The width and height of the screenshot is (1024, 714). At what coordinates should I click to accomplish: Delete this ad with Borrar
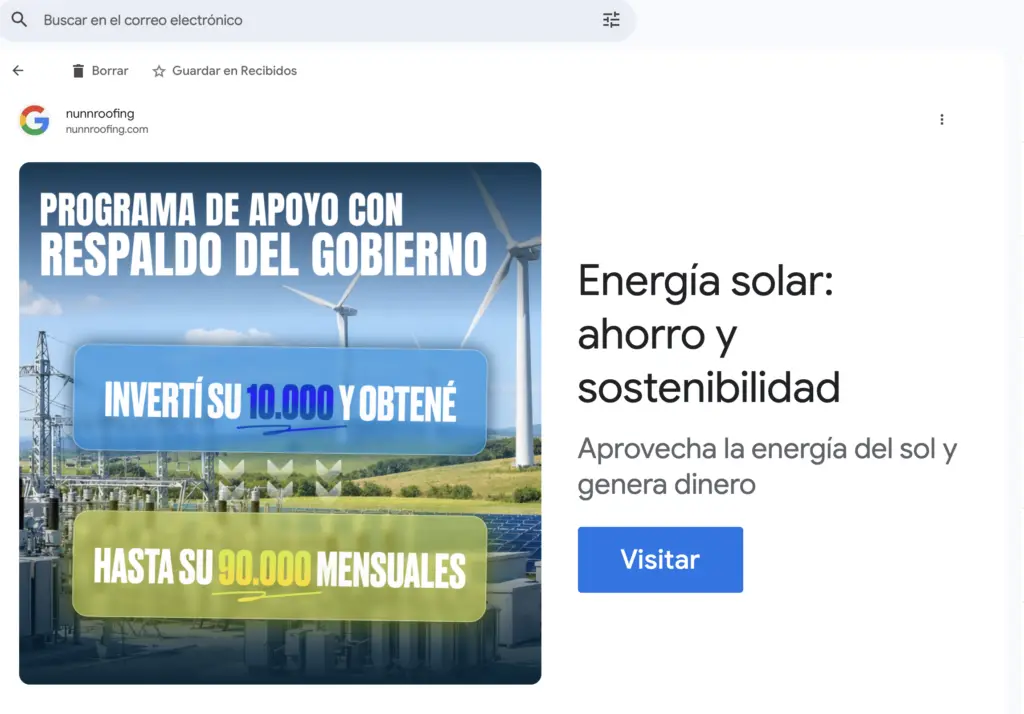click(x=100, y=71)
